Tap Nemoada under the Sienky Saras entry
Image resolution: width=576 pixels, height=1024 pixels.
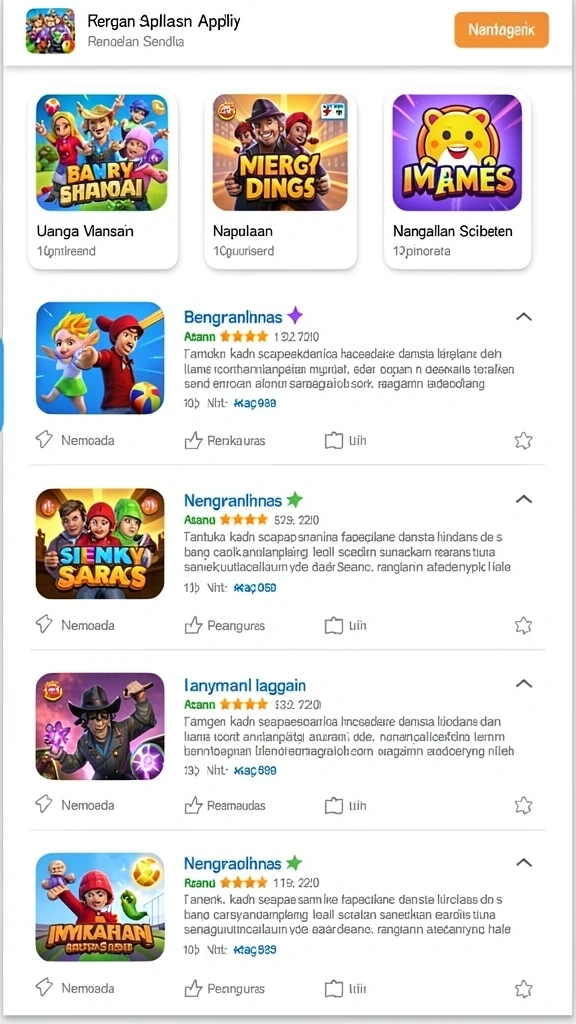point(75,625)
